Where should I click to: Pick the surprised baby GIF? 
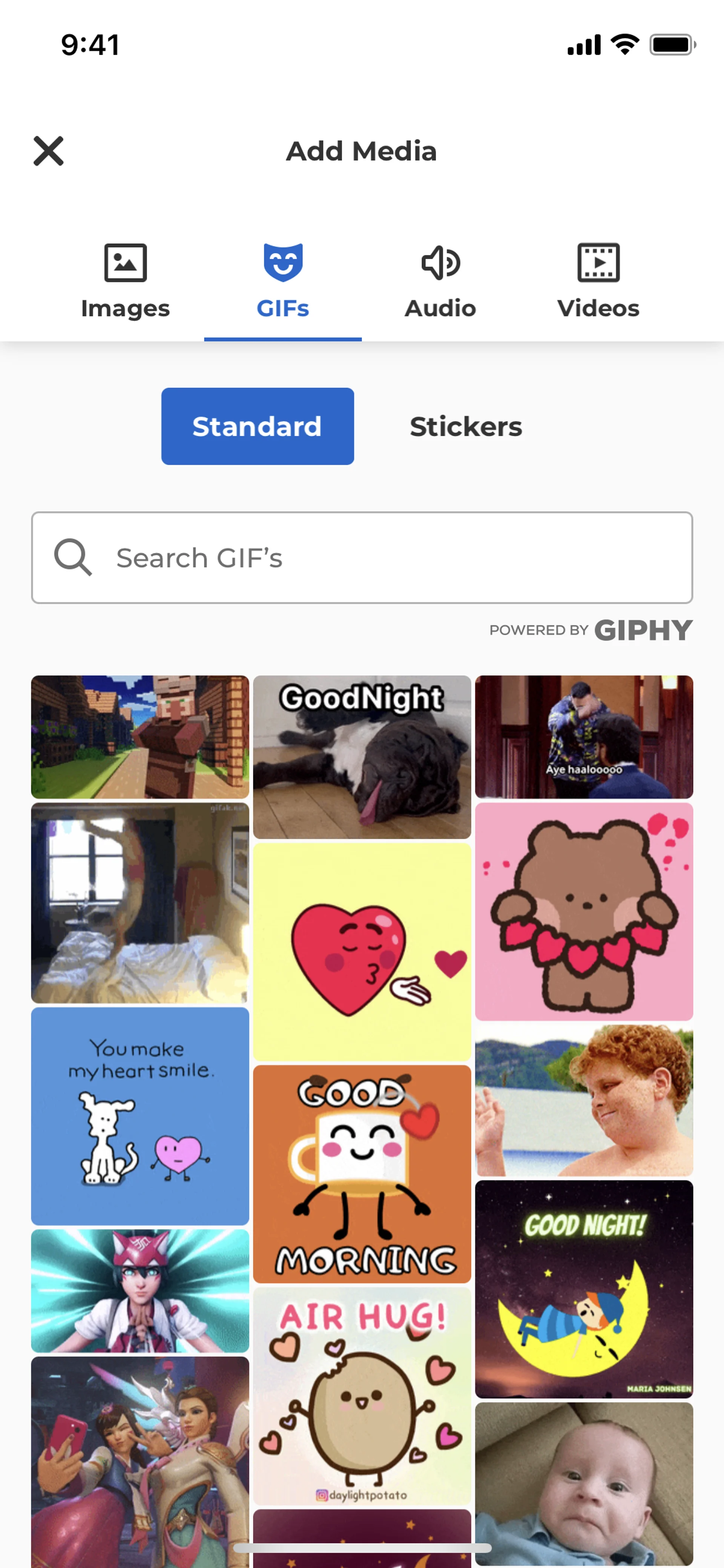(x=583, y=1483)
